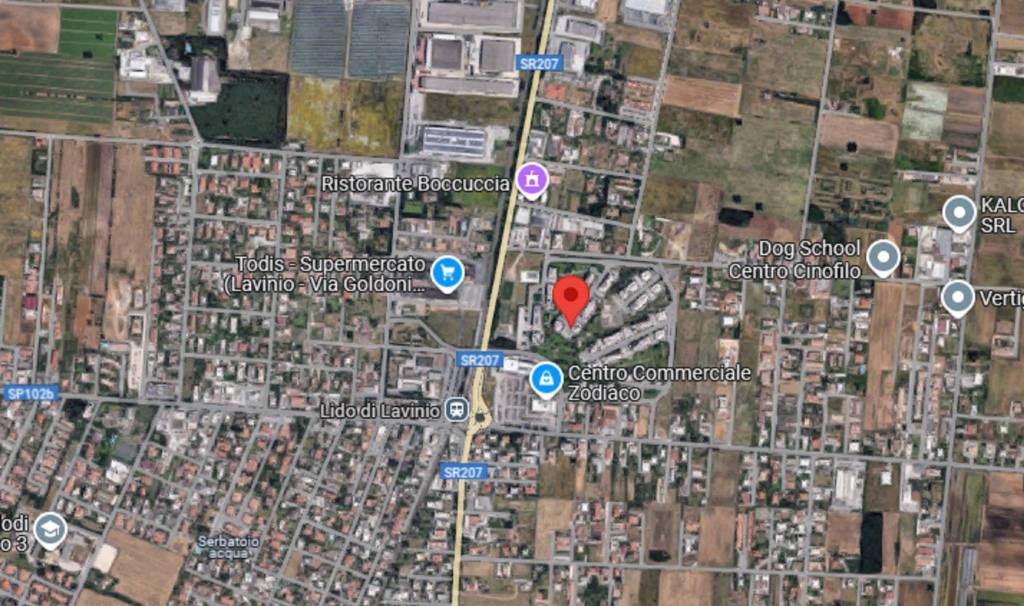
Task: Open the Lido di Lavinio train station marker
Action: 457,409
